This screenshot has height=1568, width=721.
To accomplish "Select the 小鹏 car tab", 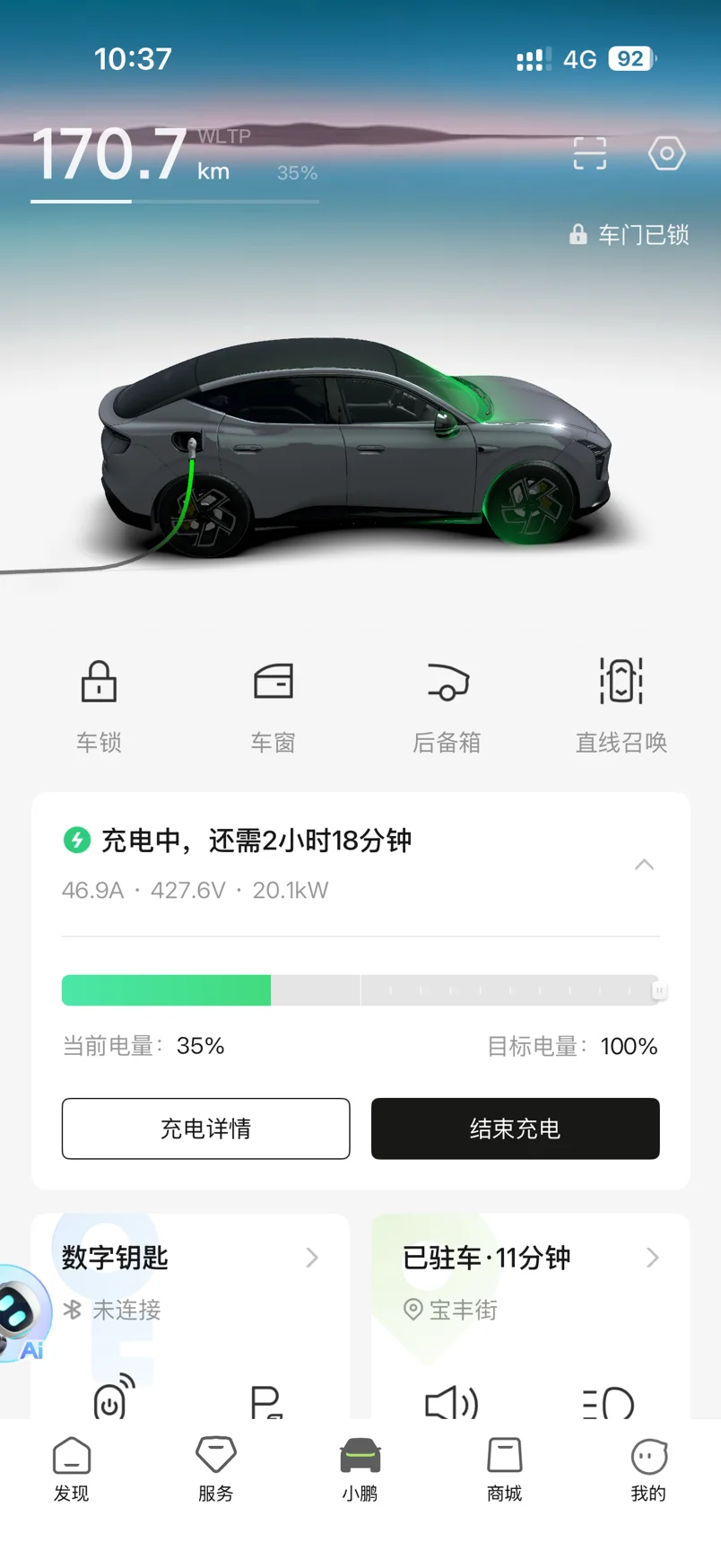I will click(x=360, y=1468).
